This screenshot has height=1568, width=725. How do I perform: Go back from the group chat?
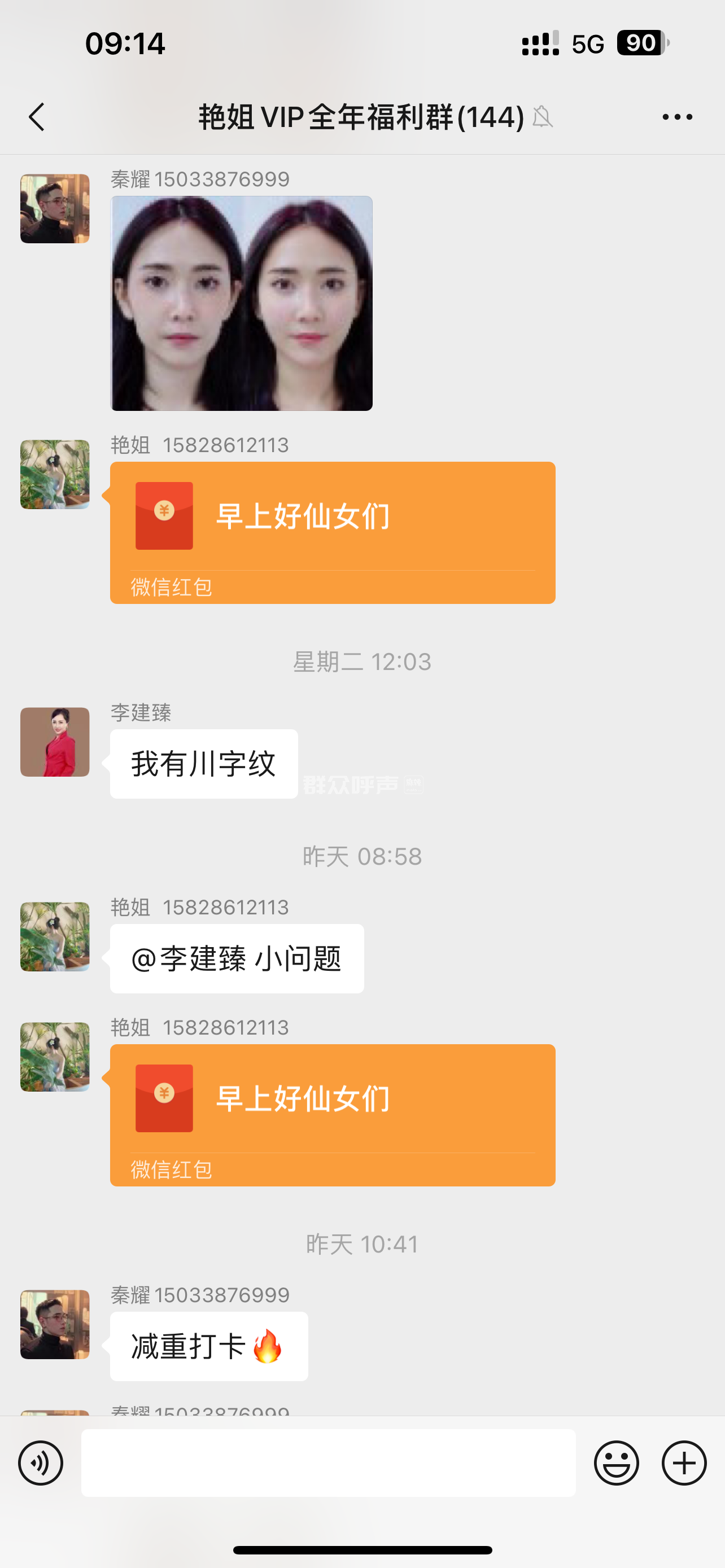[x=37, y=116]
